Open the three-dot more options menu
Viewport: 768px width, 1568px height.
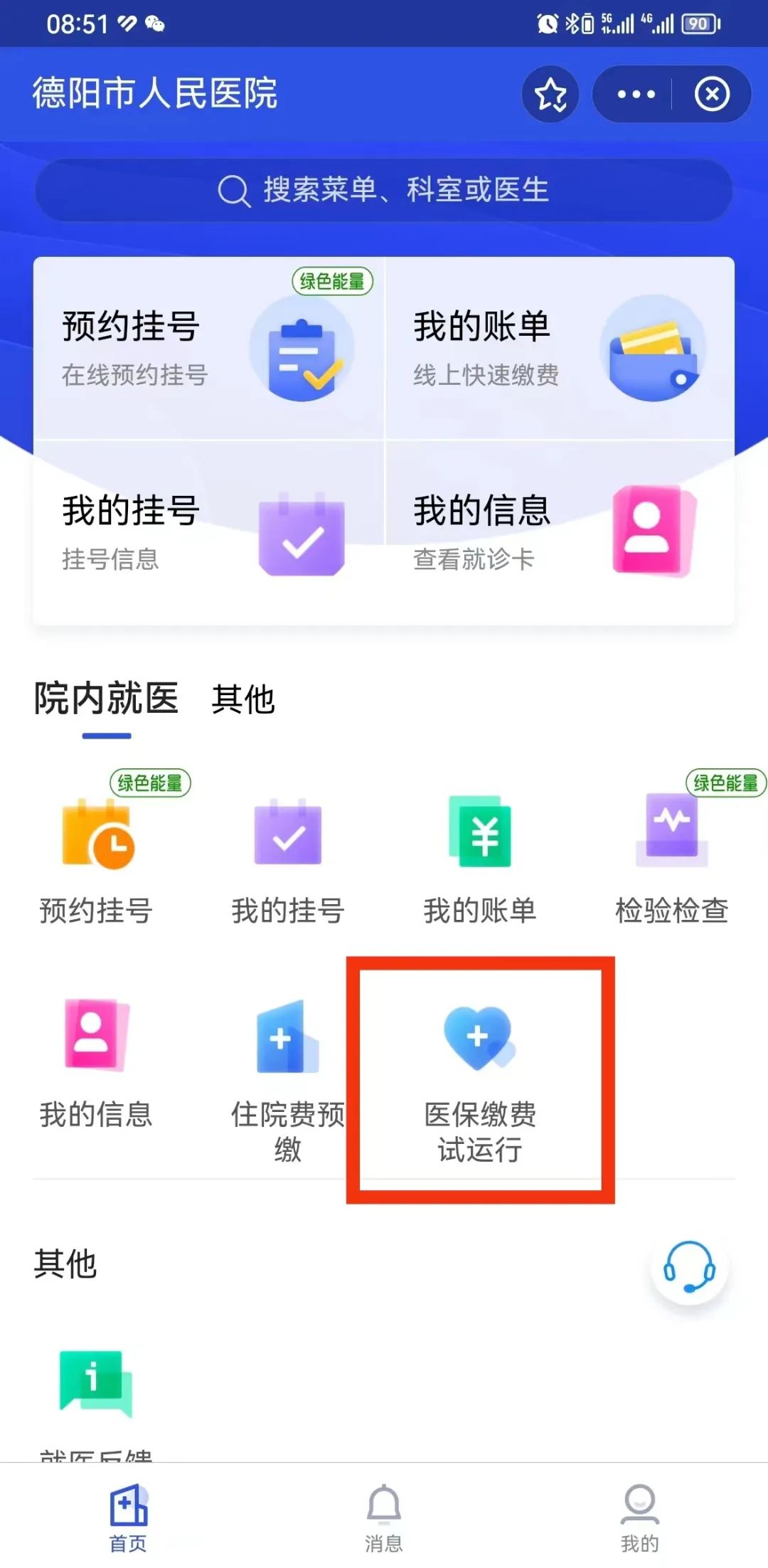[x=635, y=95]
